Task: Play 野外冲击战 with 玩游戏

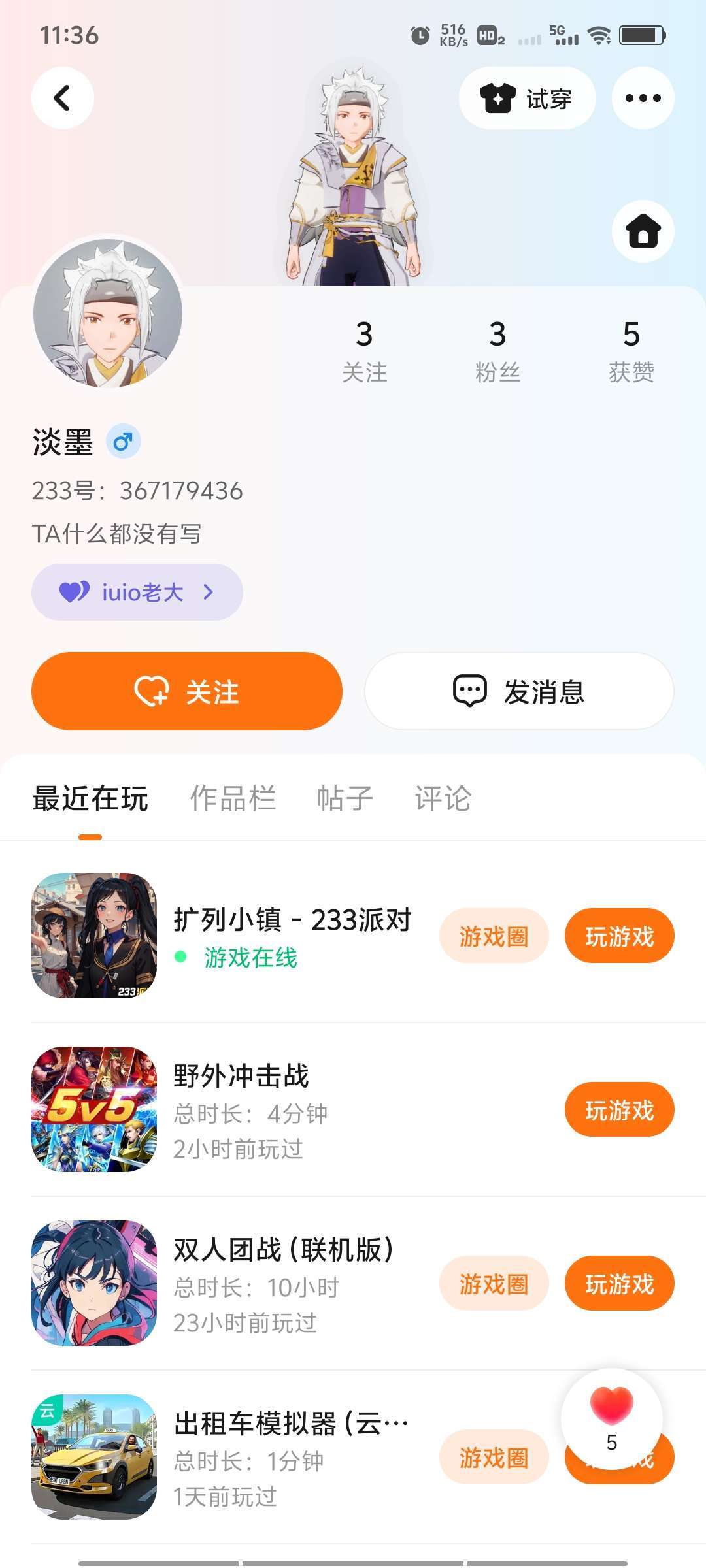Action: [x=619, y=1110]
